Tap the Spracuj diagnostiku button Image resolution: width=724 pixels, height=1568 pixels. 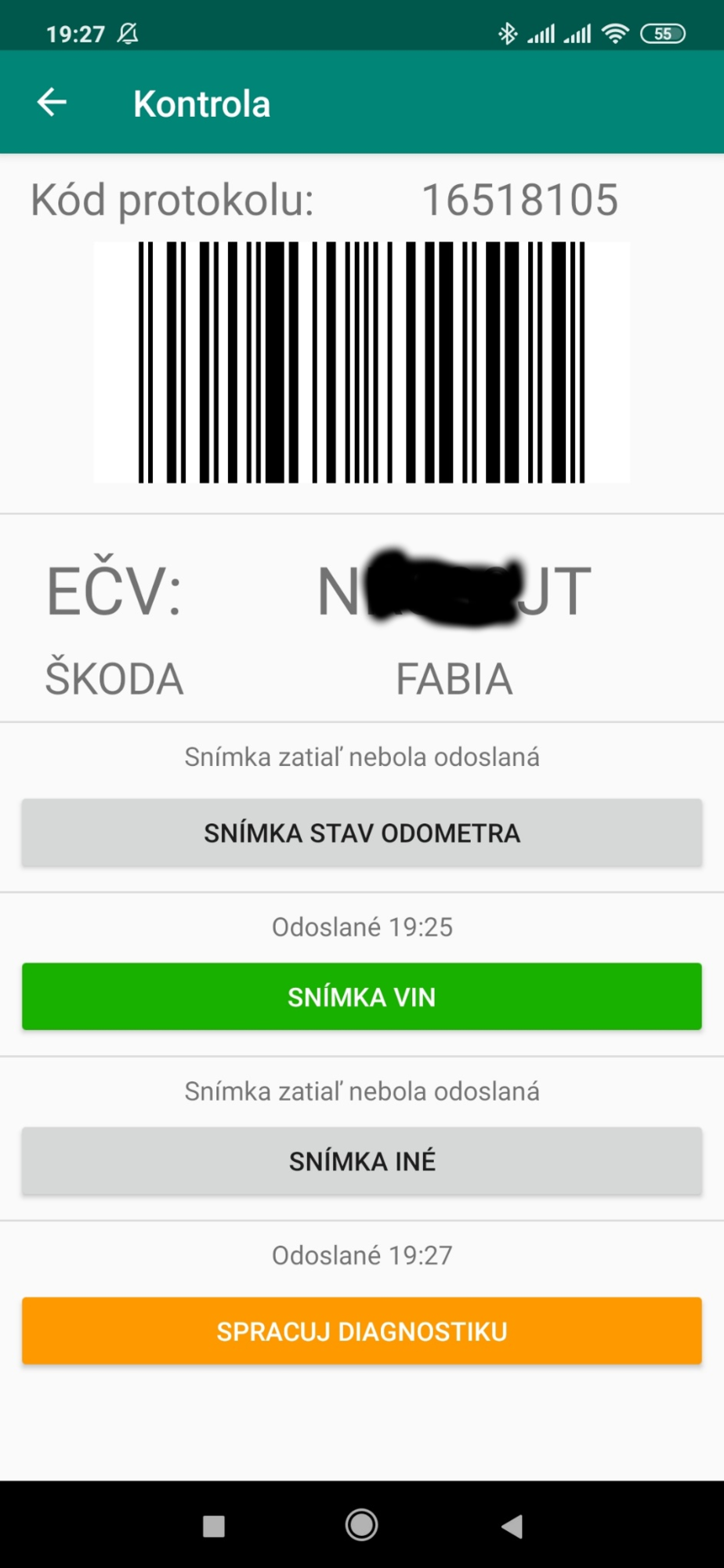[x=362, y=1330]
